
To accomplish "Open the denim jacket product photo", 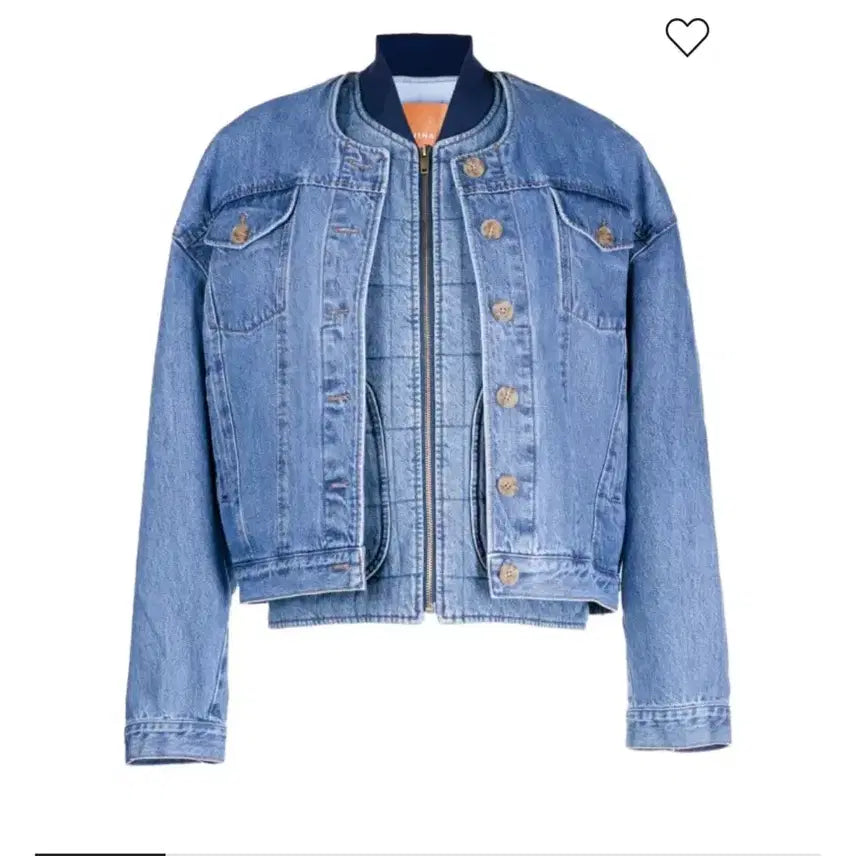I will coord(428,400).
